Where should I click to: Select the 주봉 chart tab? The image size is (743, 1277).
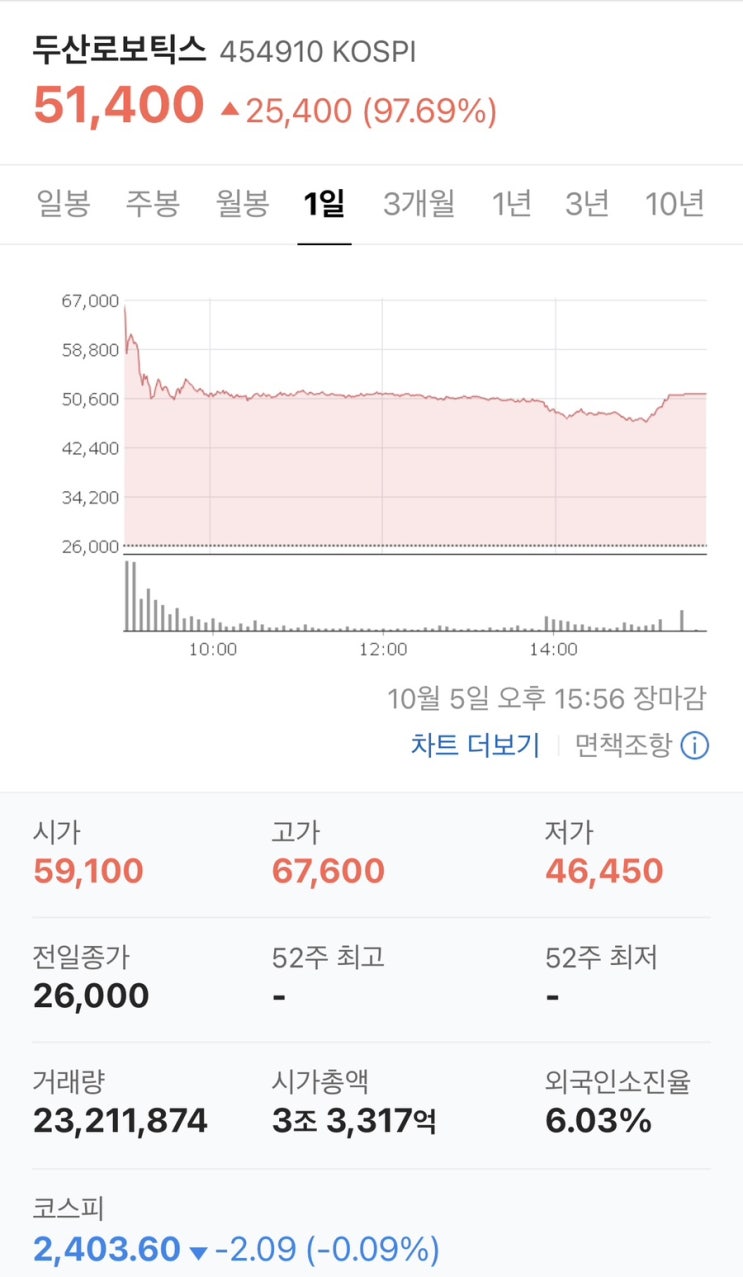pyautogui.click(x=153, y=204)
